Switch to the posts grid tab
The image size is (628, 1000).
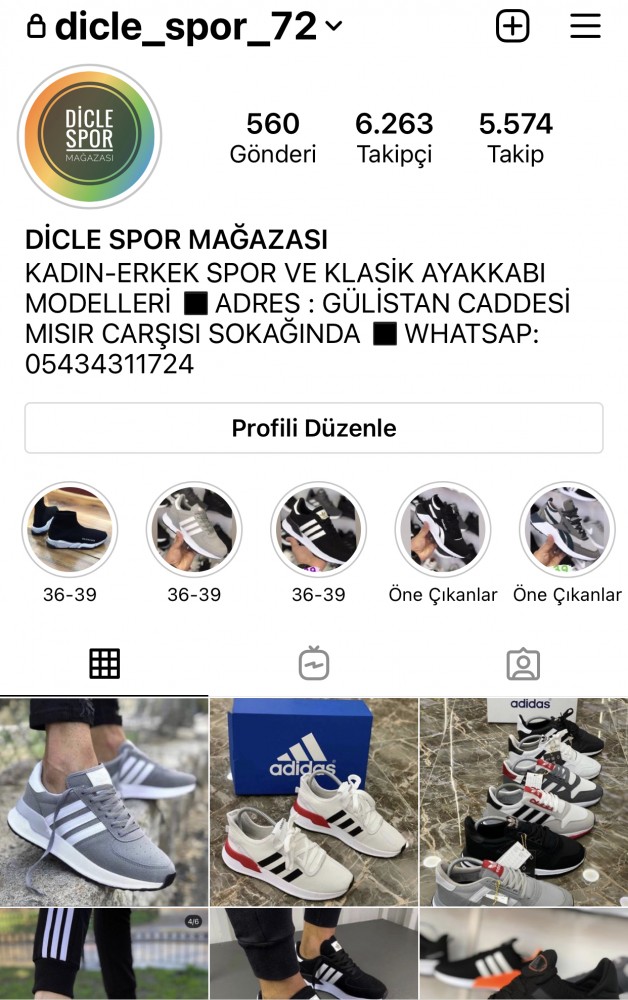[104, 664]
